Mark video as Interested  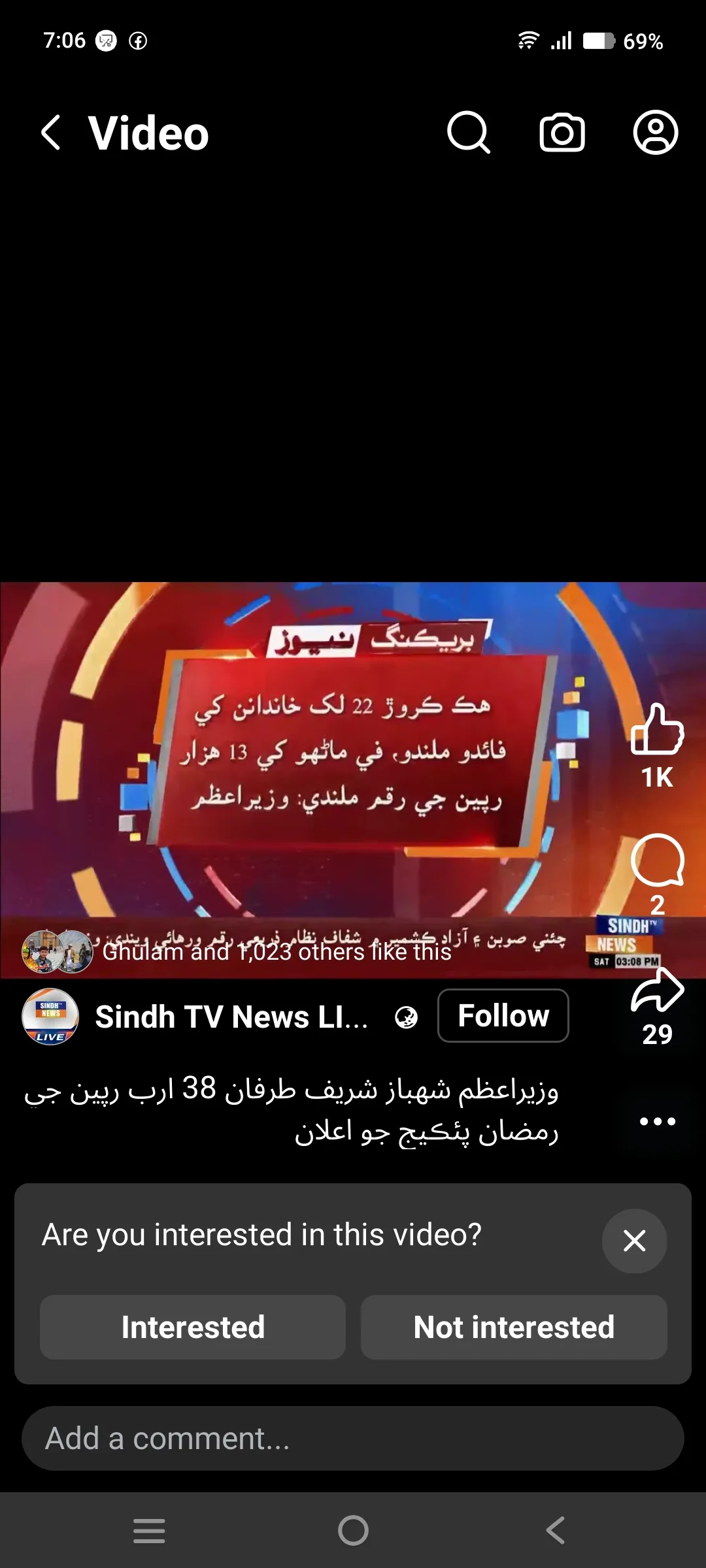pos(193,1327)
